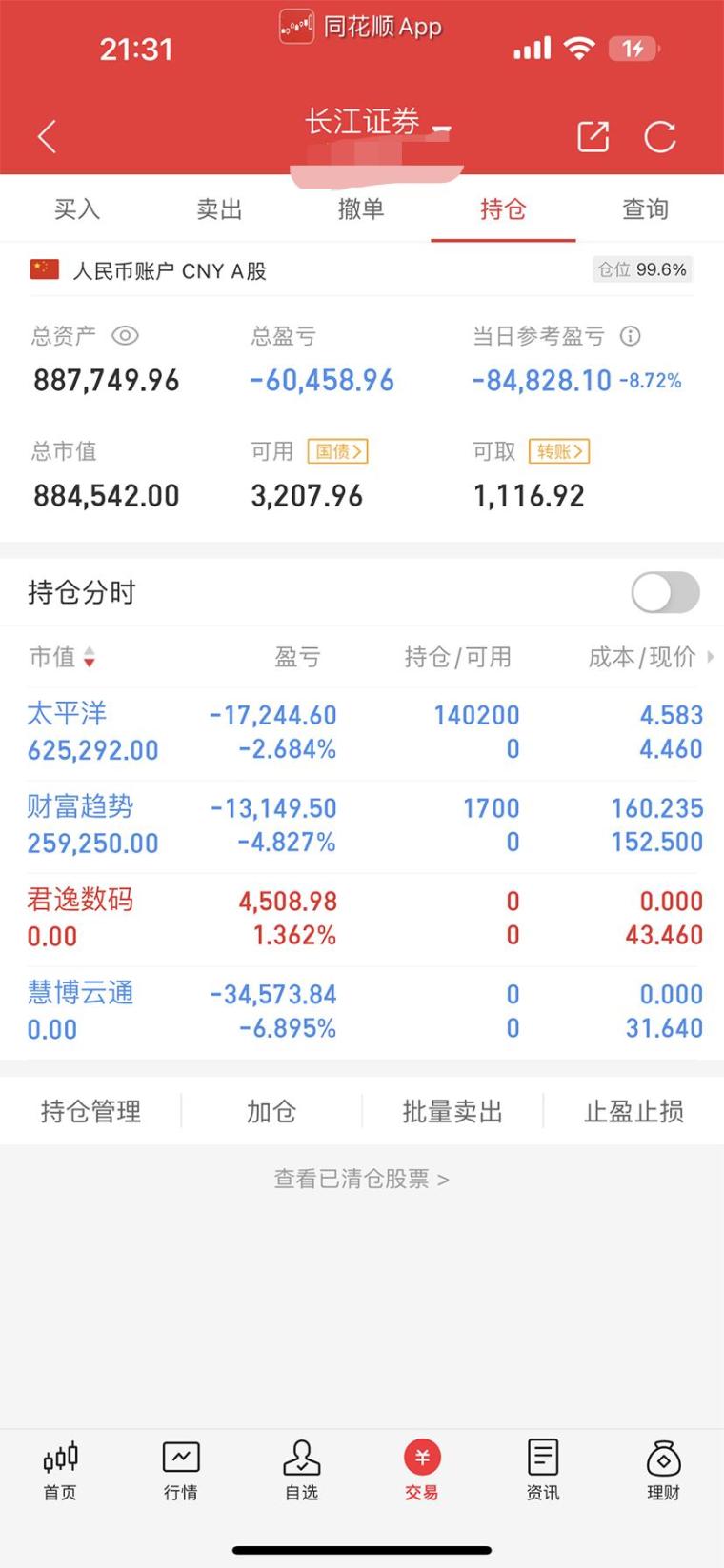The width and height of the screenshot is (724, 1568).
Task: Share the holdings page
Action: point(593,137)
